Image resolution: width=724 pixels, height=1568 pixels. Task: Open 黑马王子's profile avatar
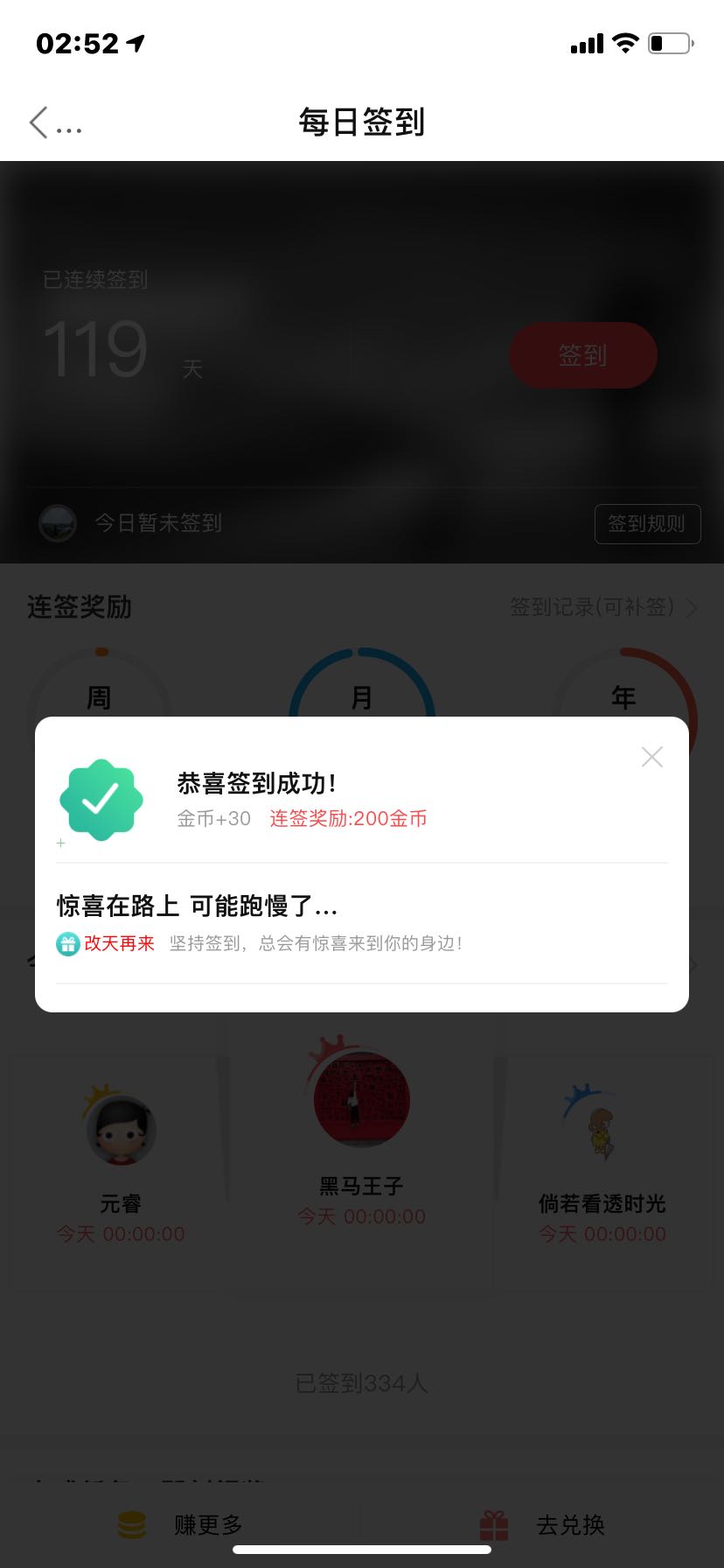pos(362,1099)
